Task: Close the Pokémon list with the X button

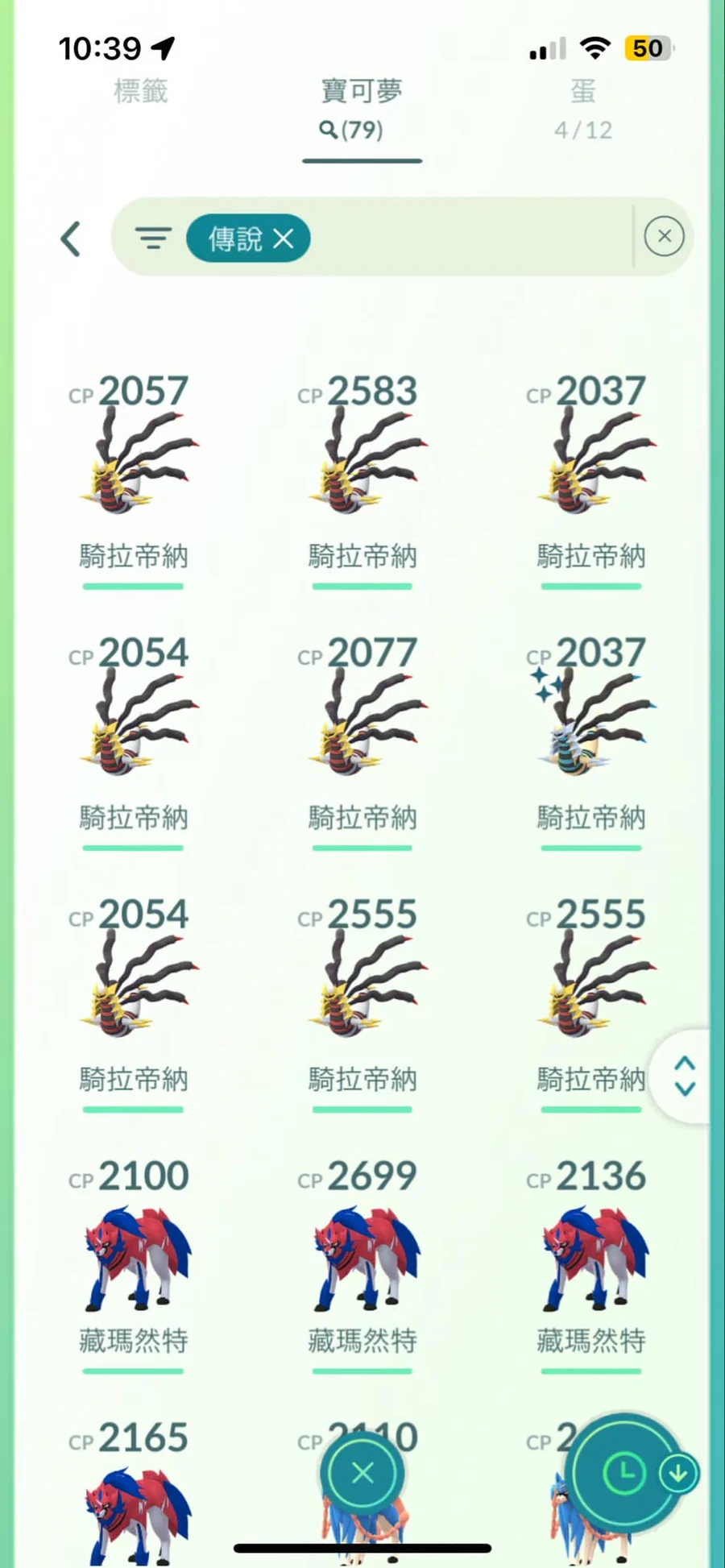Action: coord(362,1474)
